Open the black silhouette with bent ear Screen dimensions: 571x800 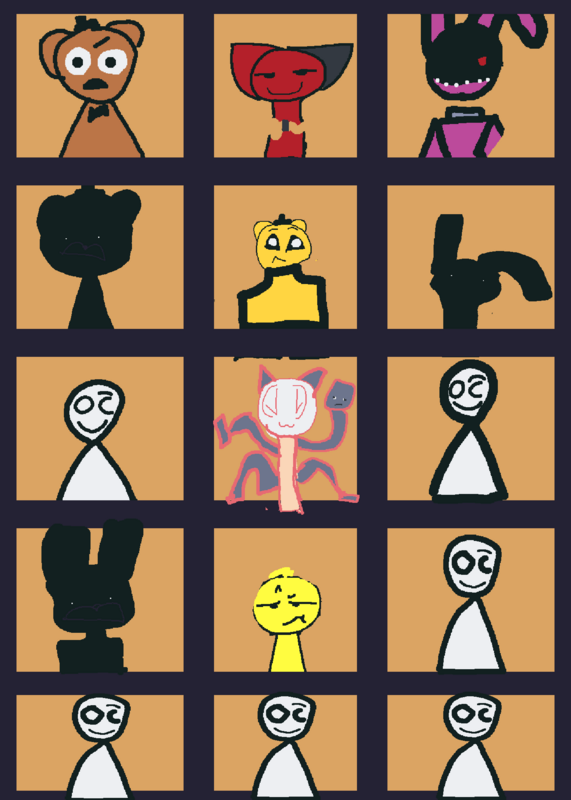pos(470,257)
